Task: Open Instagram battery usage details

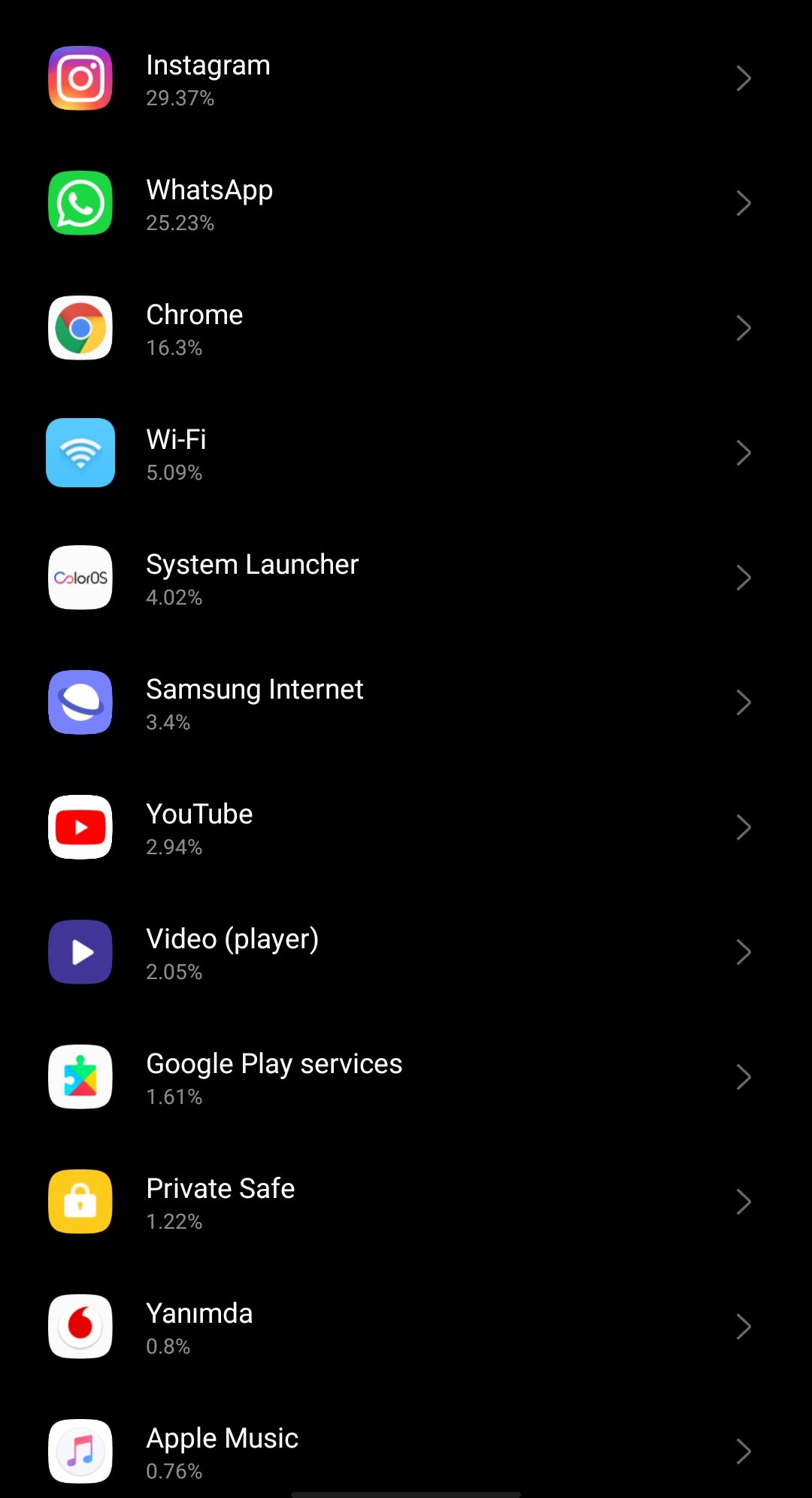Action: [x=406, y=78]
